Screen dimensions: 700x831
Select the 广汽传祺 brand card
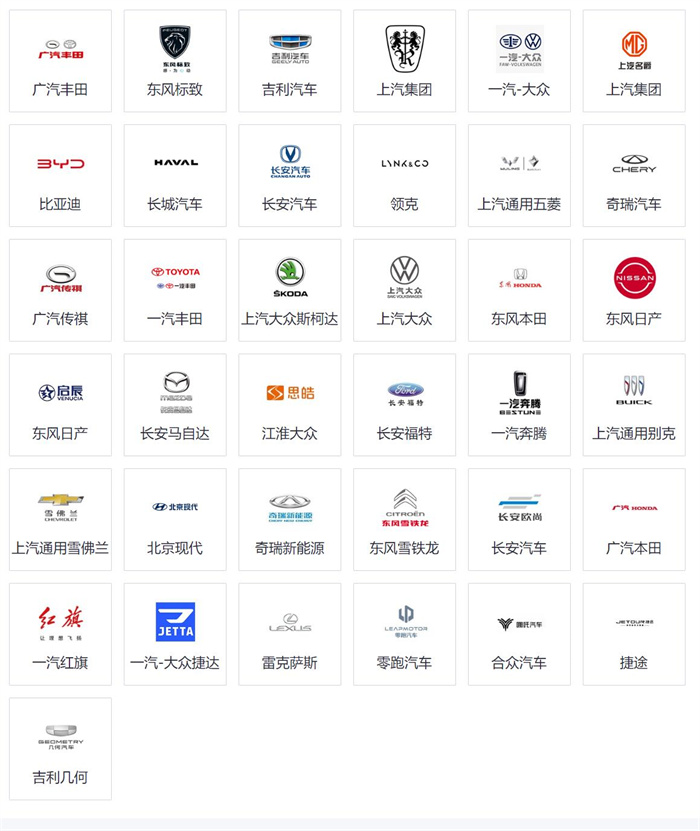[60, 290]
